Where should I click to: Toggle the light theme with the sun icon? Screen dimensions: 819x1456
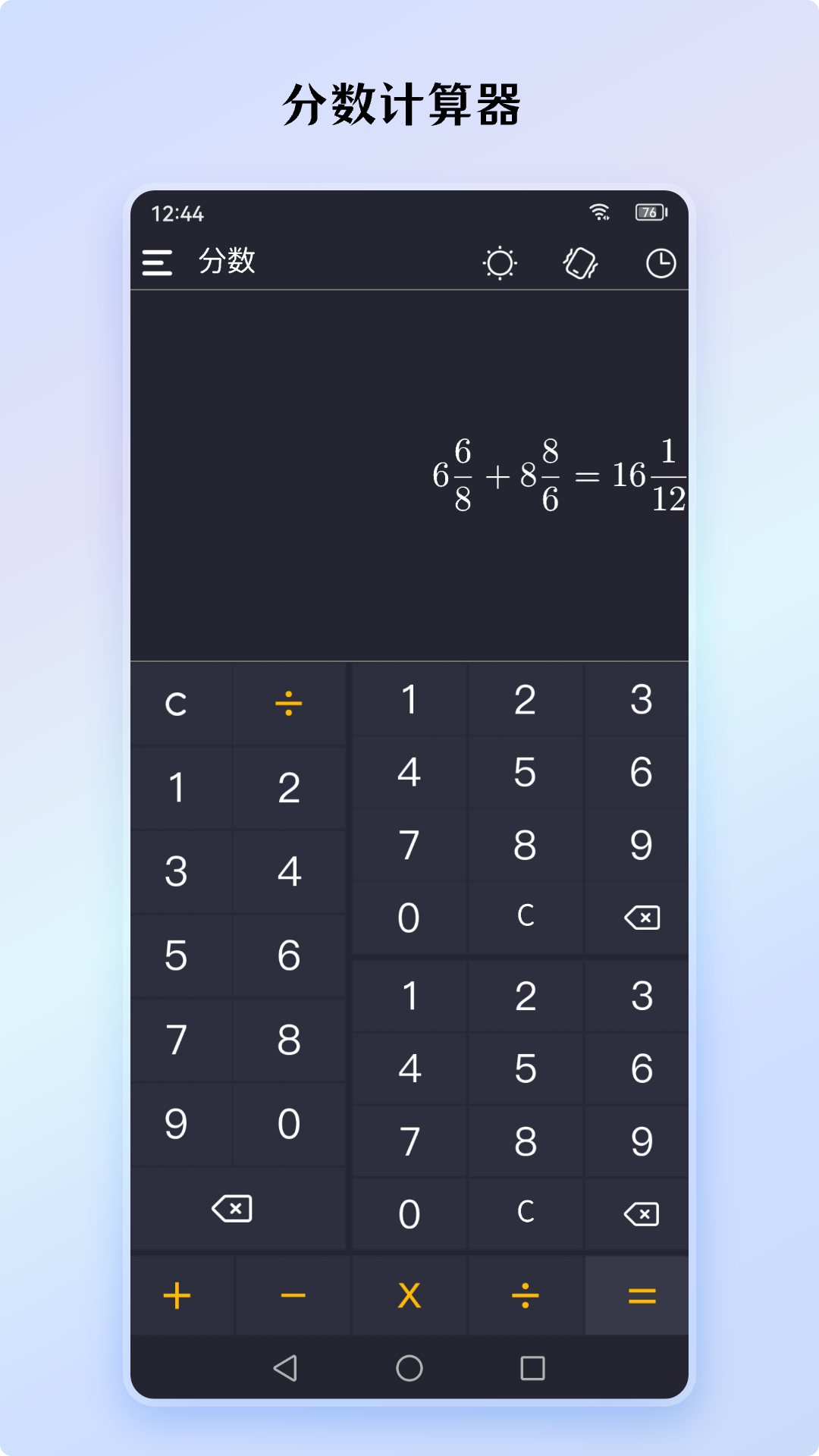[499, 261]
